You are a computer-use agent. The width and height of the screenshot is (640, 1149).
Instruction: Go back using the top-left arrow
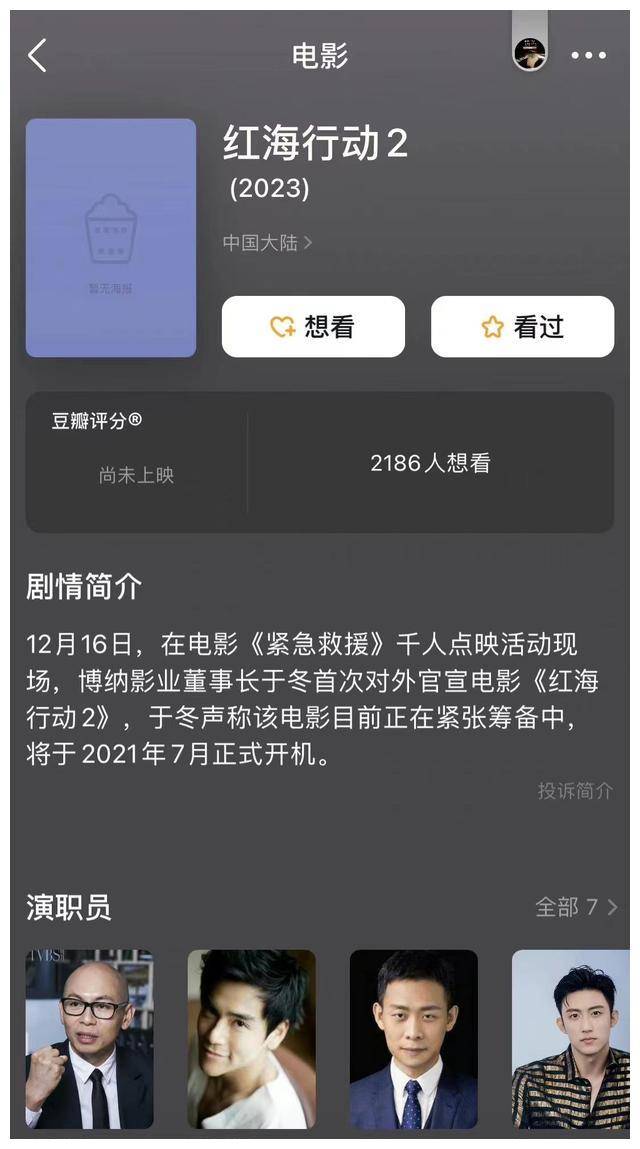38,56
